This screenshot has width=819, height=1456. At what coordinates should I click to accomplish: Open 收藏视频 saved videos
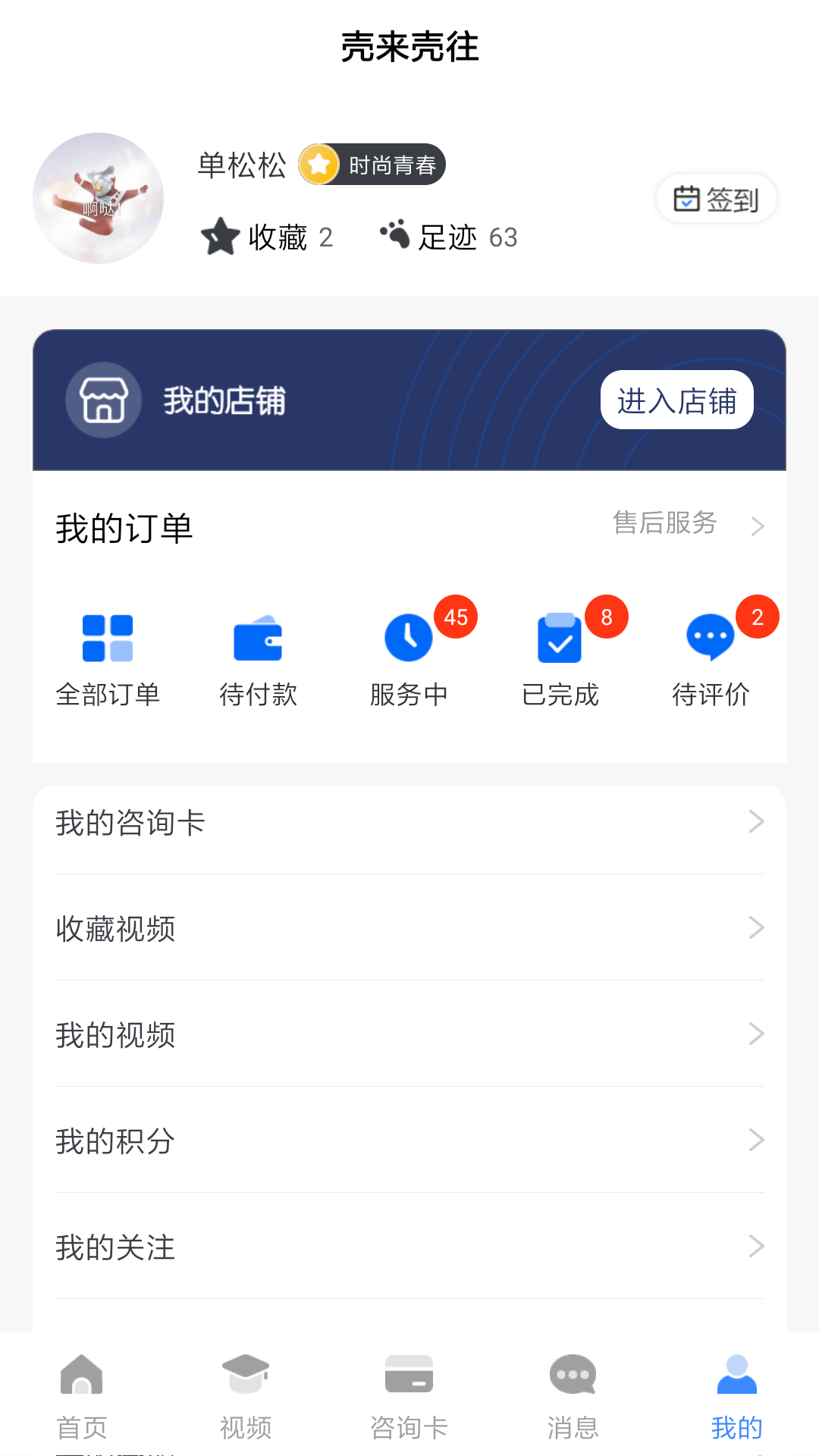click(409, 929)
